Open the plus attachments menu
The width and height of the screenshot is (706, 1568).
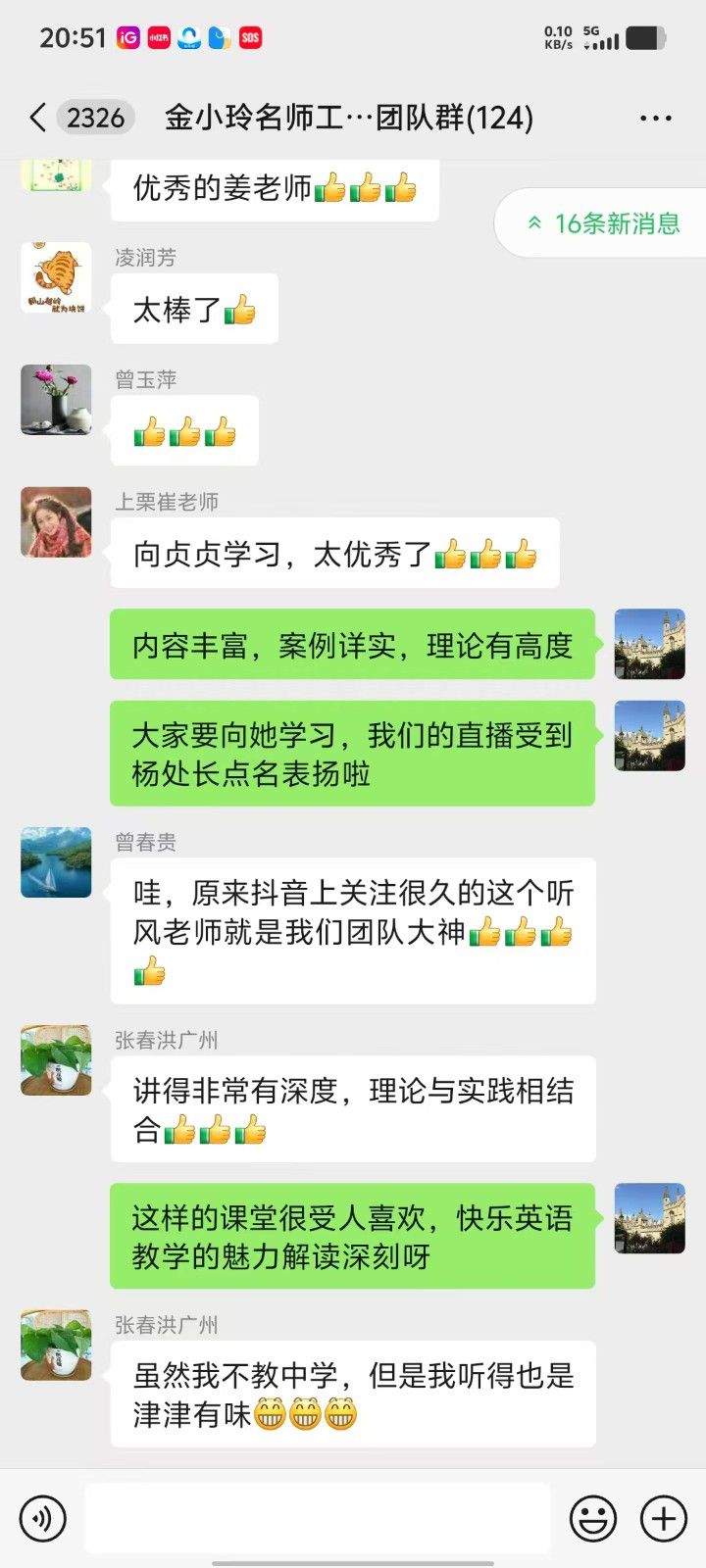click(x=664, y=1518)
